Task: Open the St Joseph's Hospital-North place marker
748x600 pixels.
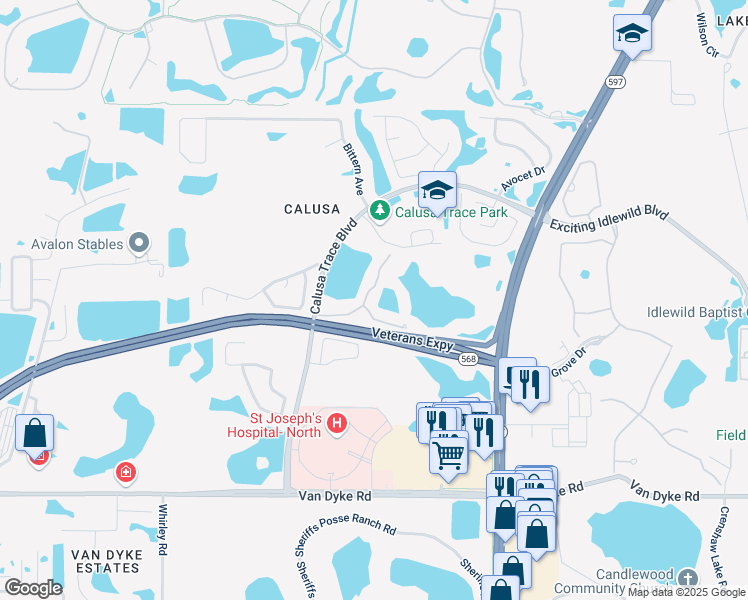Action: (x=337, y=424)
